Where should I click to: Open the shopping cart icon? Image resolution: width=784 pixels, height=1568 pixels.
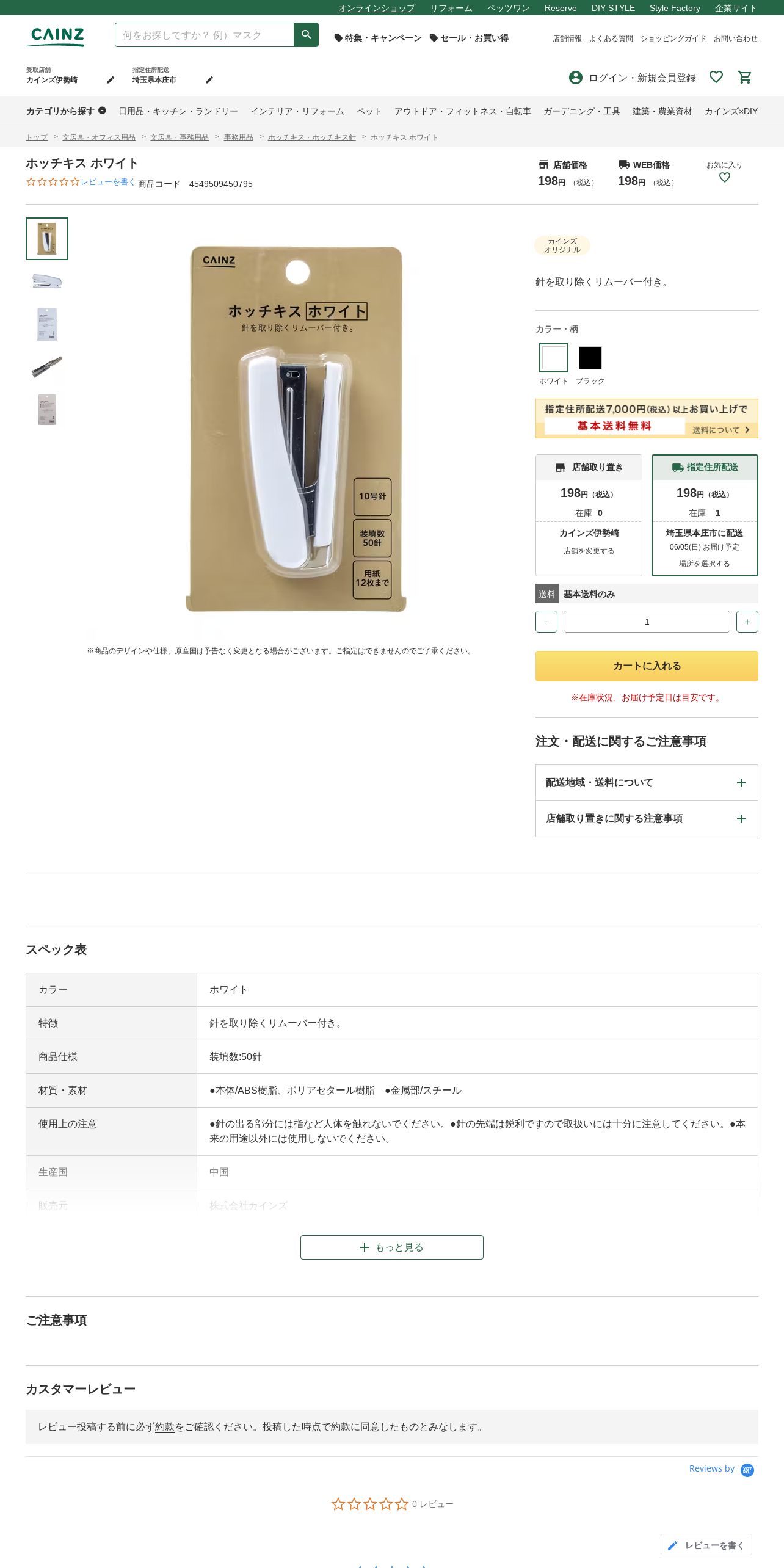pyautogui.click(x=744, y=77)
